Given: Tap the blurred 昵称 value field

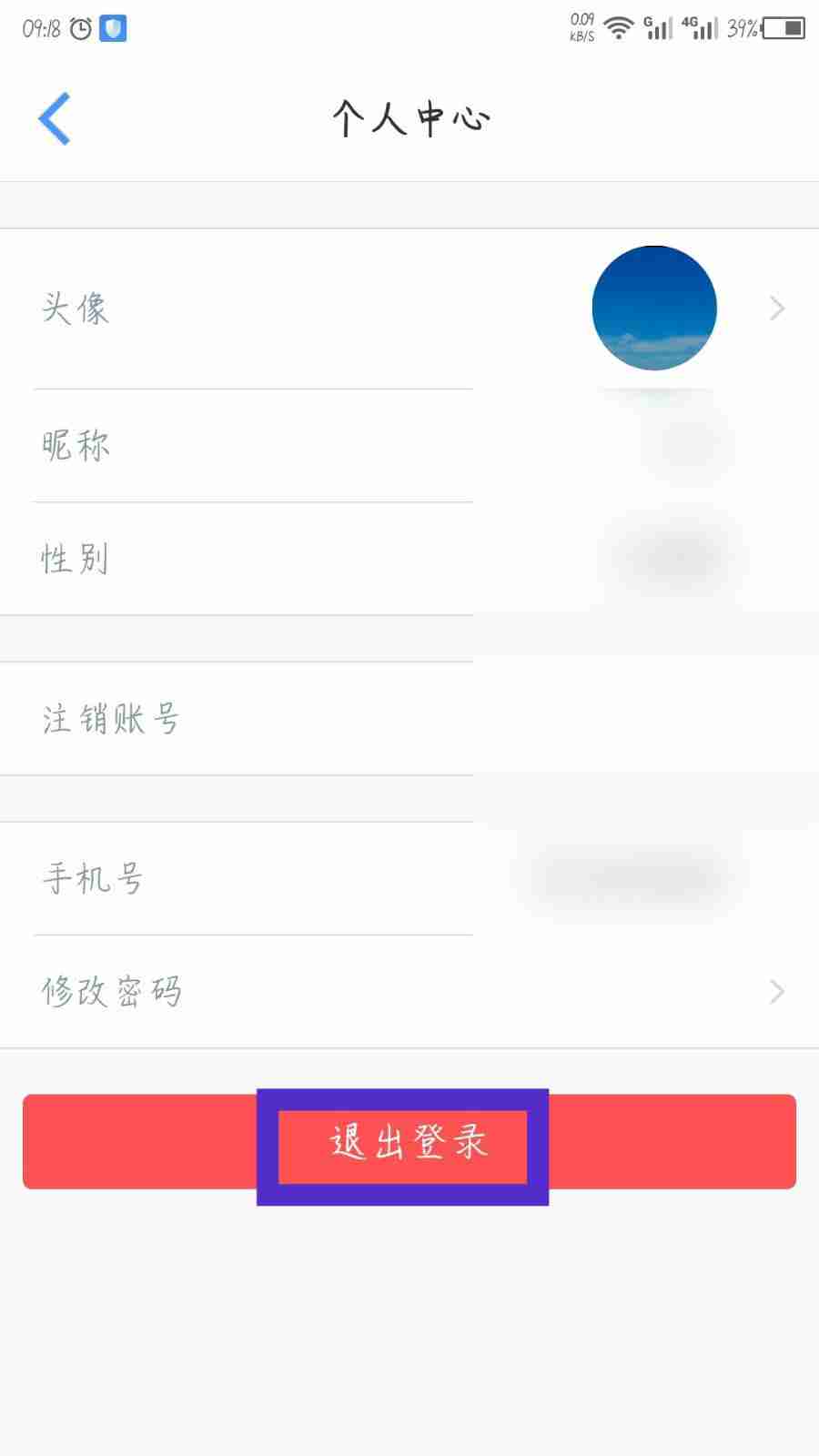Looking at the screenshot, I should pos(684,445).
